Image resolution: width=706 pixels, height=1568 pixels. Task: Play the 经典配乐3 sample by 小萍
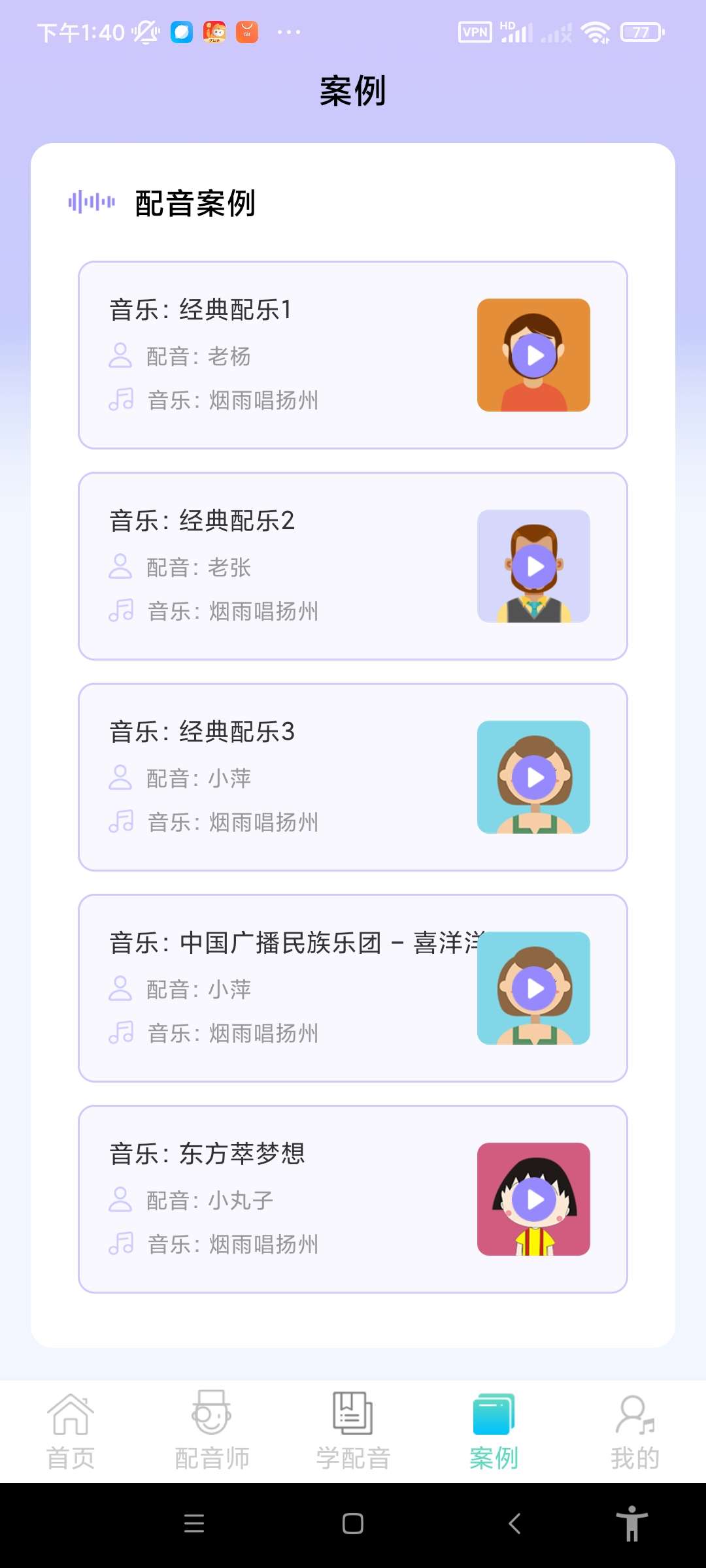(533, 777)
